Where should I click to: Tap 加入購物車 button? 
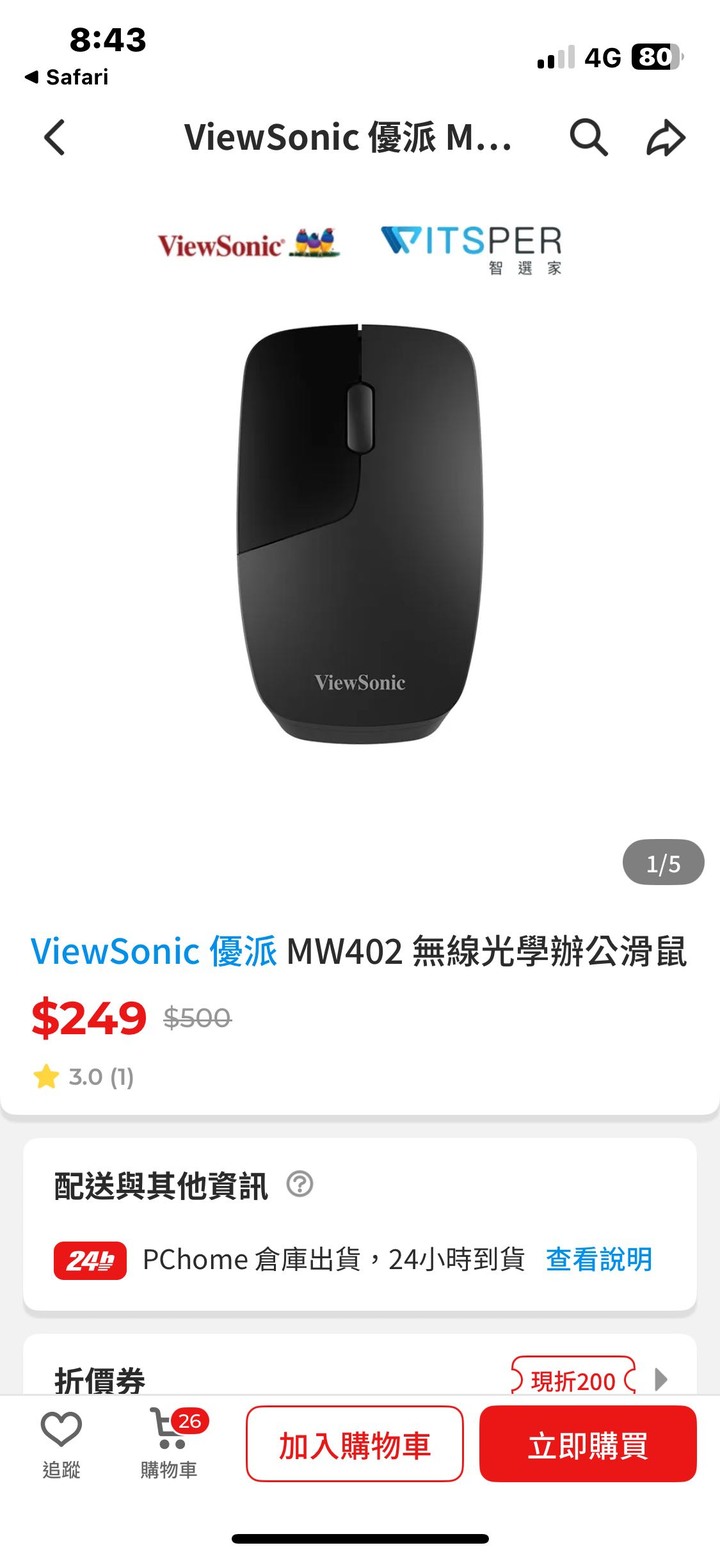[354, 1444]
